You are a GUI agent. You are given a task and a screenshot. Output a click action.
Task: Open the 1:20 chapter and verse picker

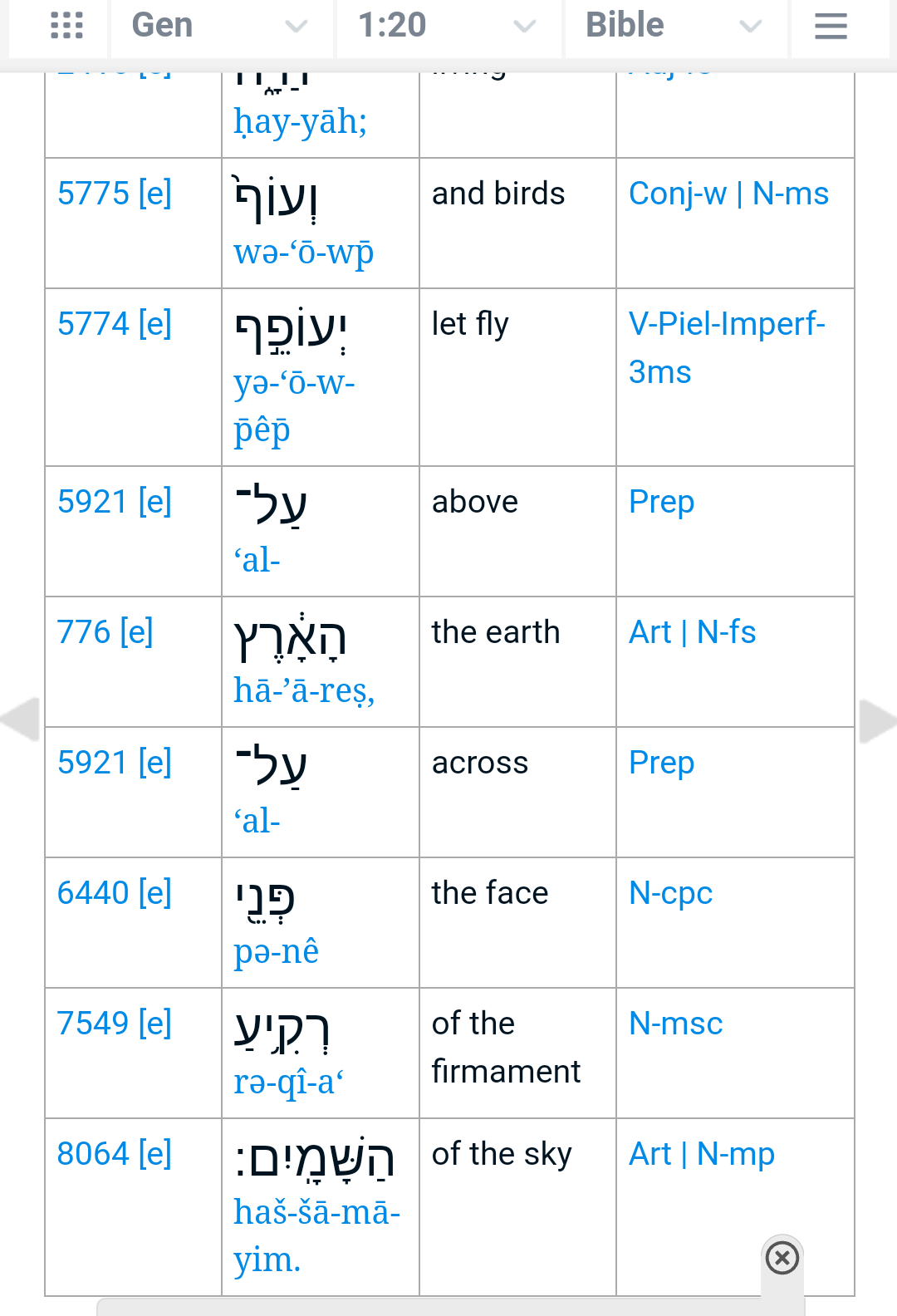click(447, 26)
